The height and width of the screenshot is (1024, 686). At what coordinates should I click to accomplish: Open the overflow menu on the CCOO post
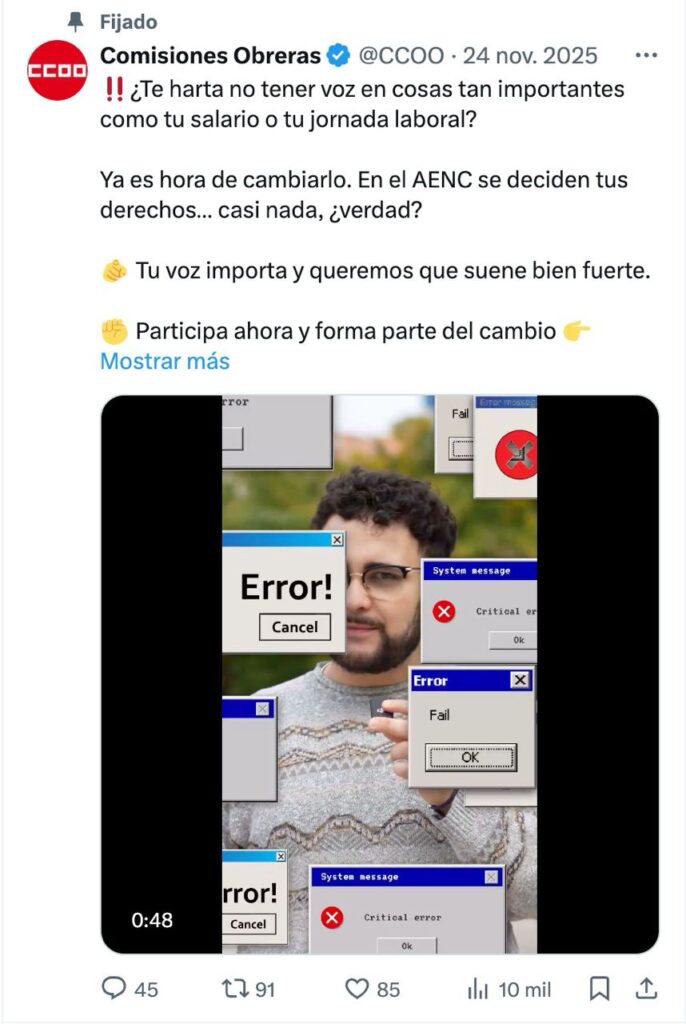click(x=647, y=55)
